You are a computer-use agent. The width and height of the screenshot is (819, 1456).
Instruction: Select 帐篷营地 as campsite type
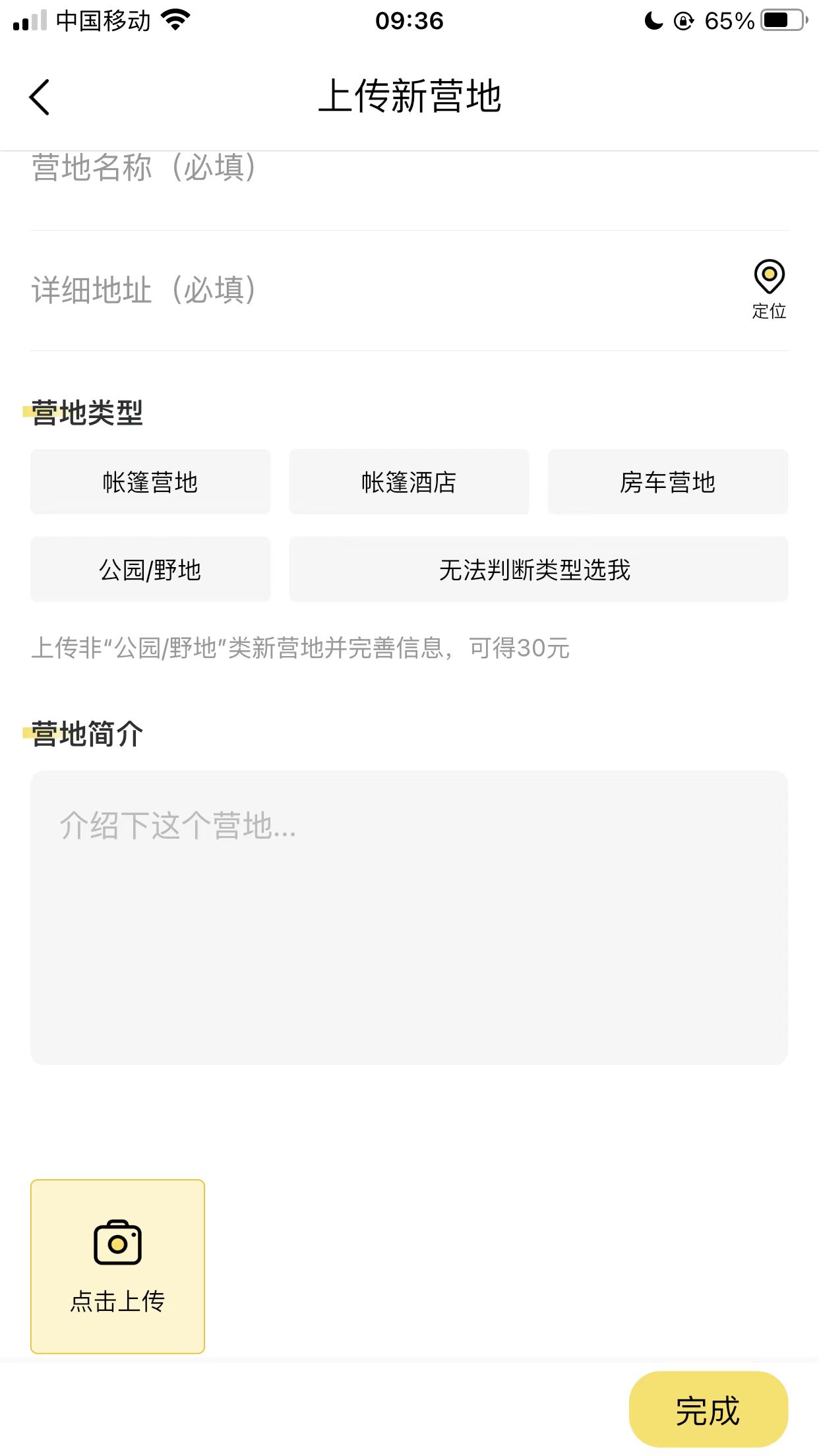click(x=150, y=482)
